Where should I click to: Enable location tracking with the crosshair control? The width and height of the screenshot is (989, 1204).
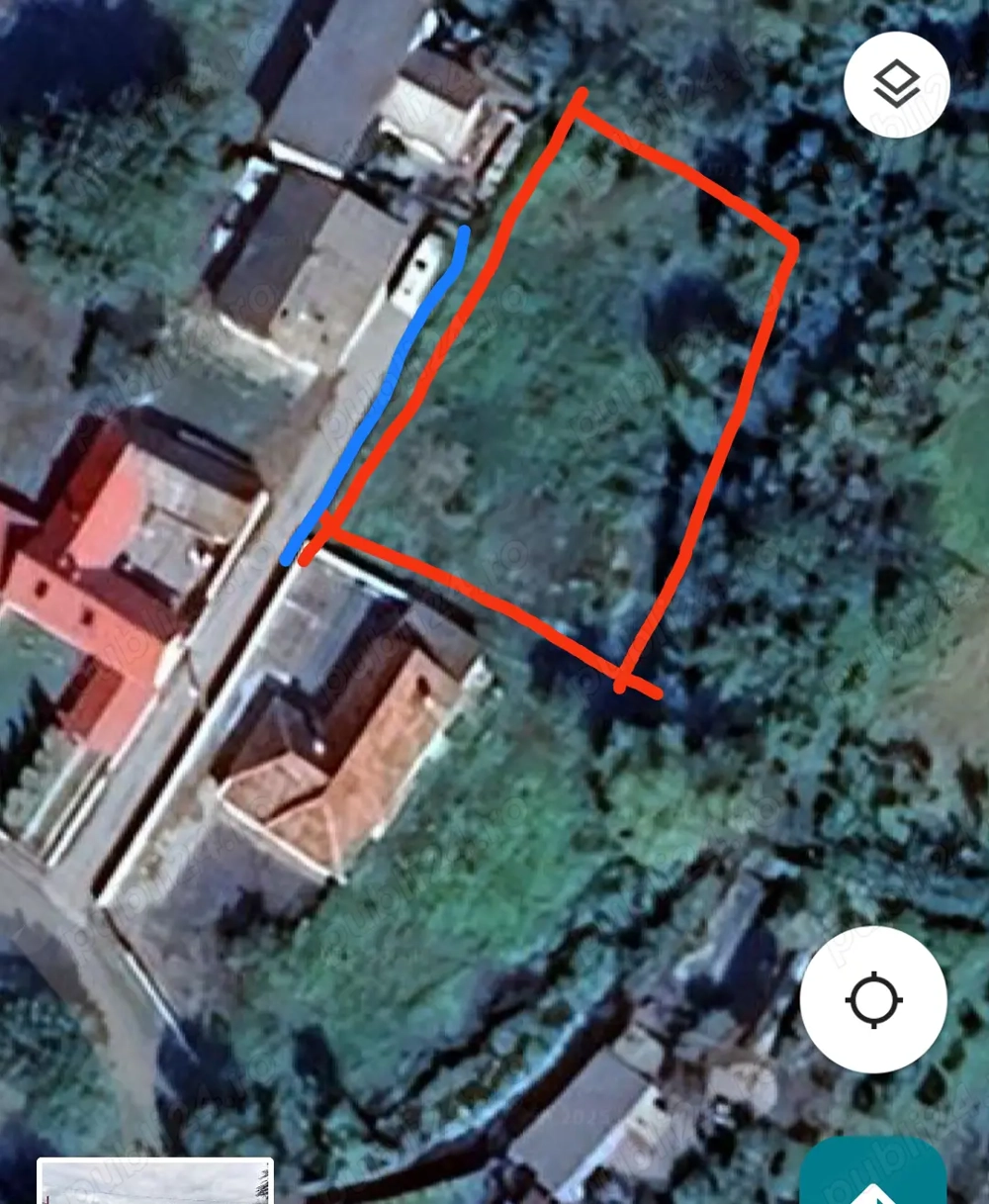coord(871,999)
